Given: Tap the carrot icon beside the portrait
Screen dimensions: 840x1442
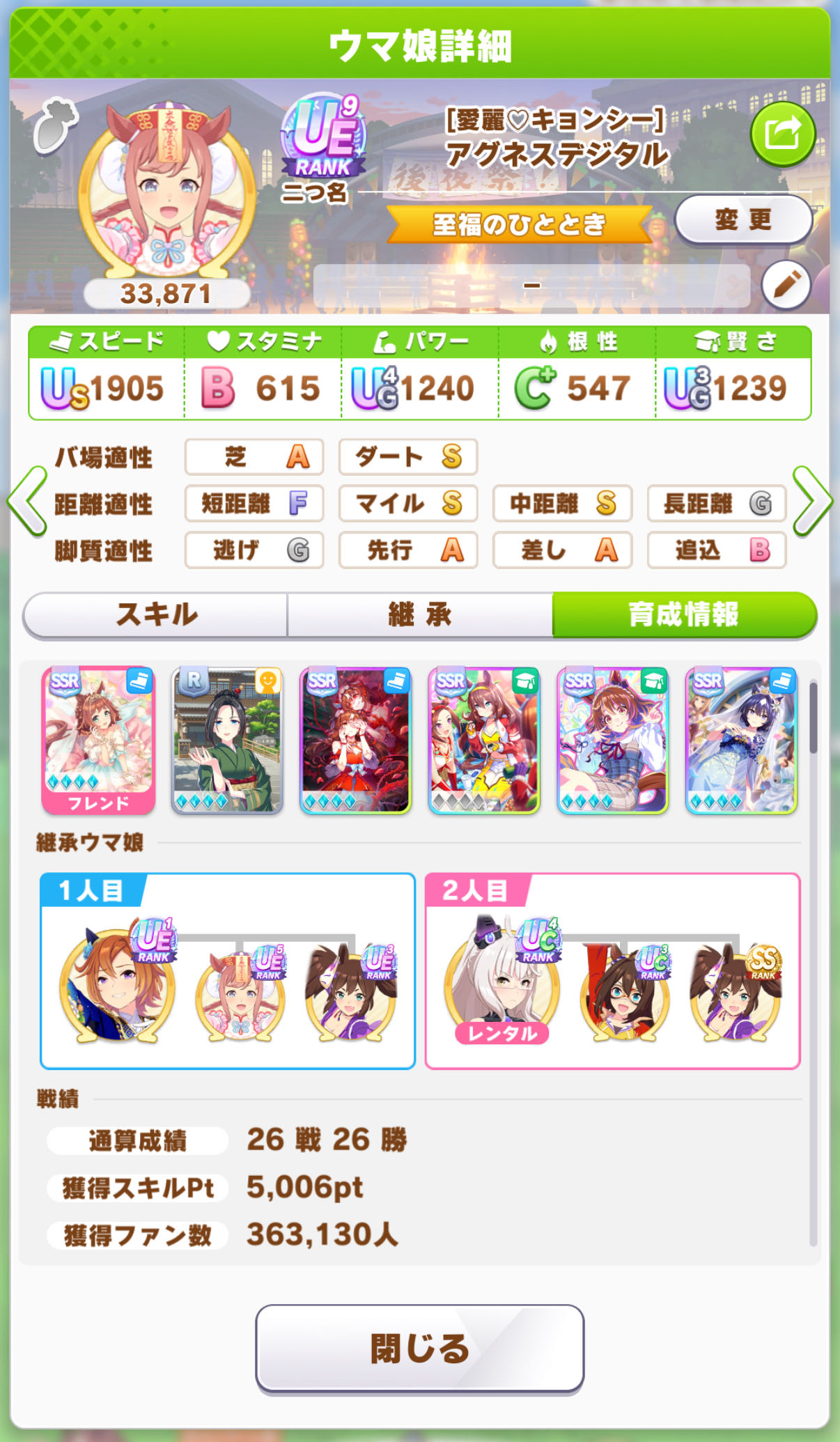Looking at the screenshot, I should 54,125.
